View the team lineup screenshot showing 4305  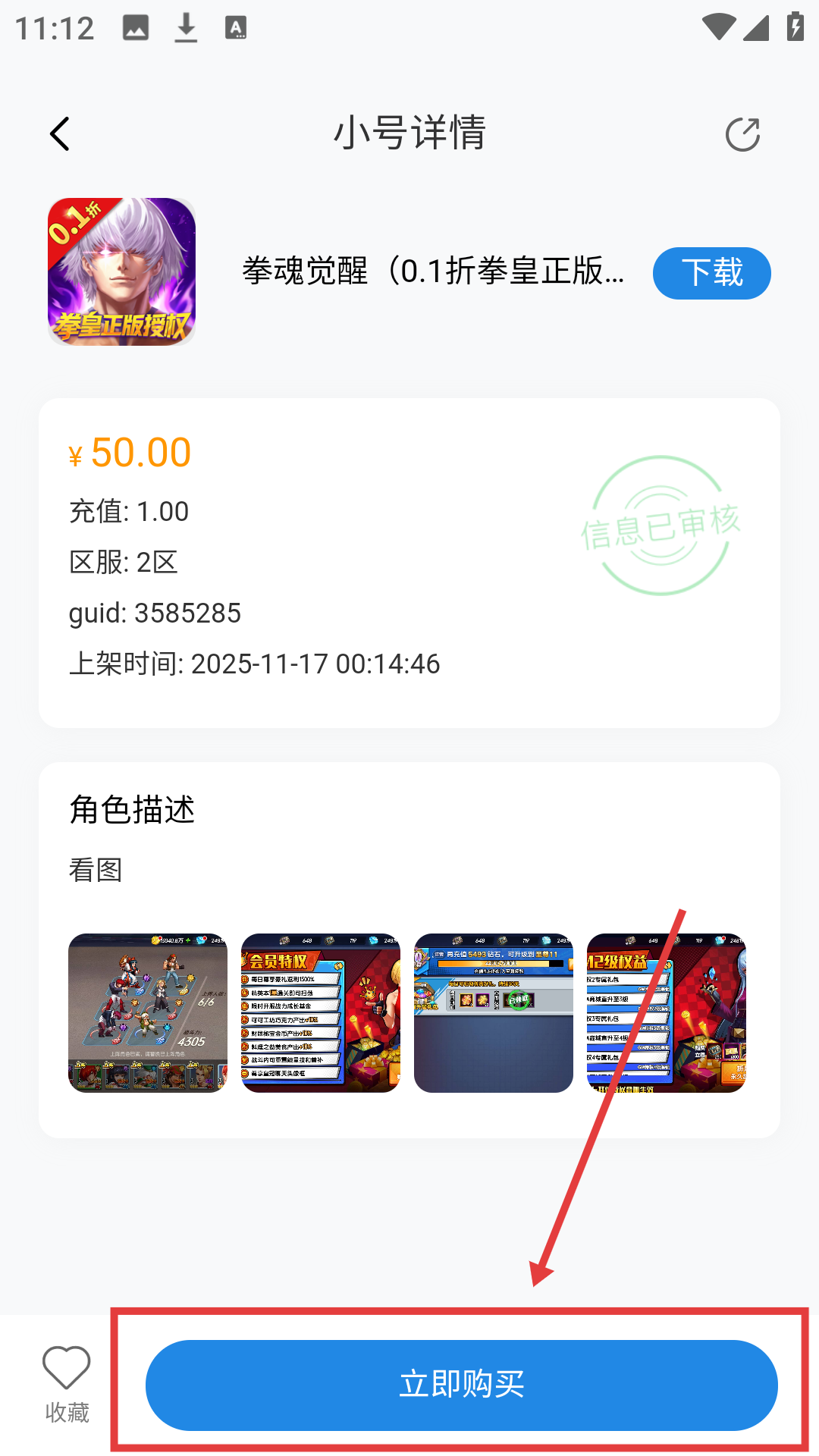148,1012
